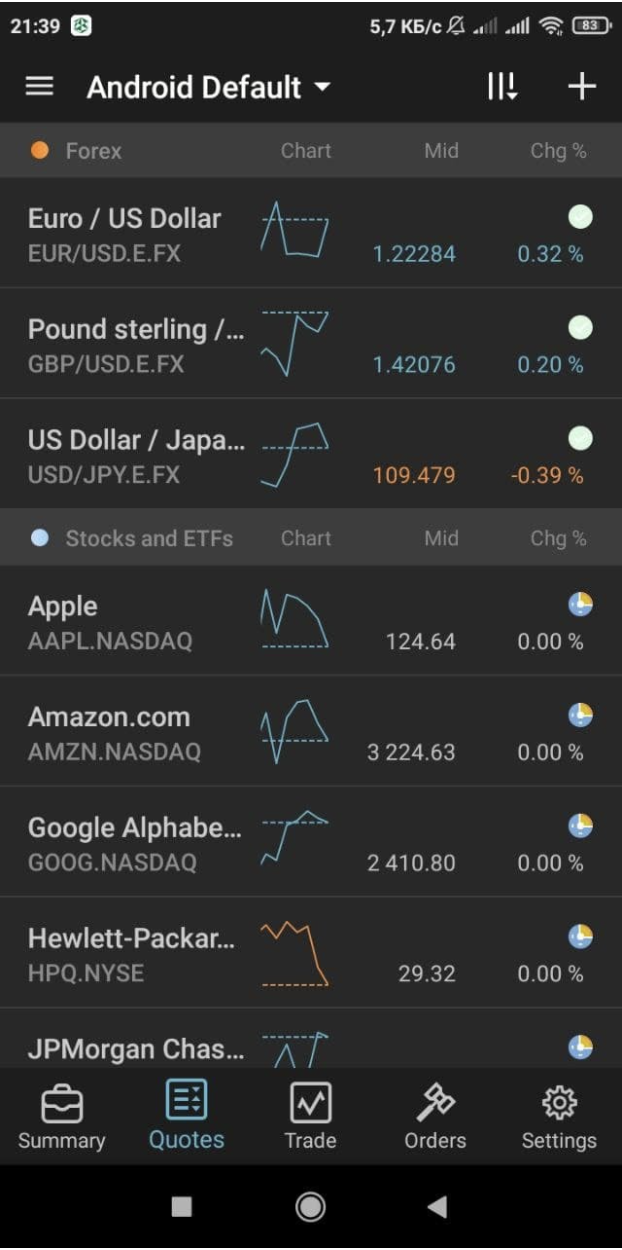Open the Settings tab

pos(559,1118)
